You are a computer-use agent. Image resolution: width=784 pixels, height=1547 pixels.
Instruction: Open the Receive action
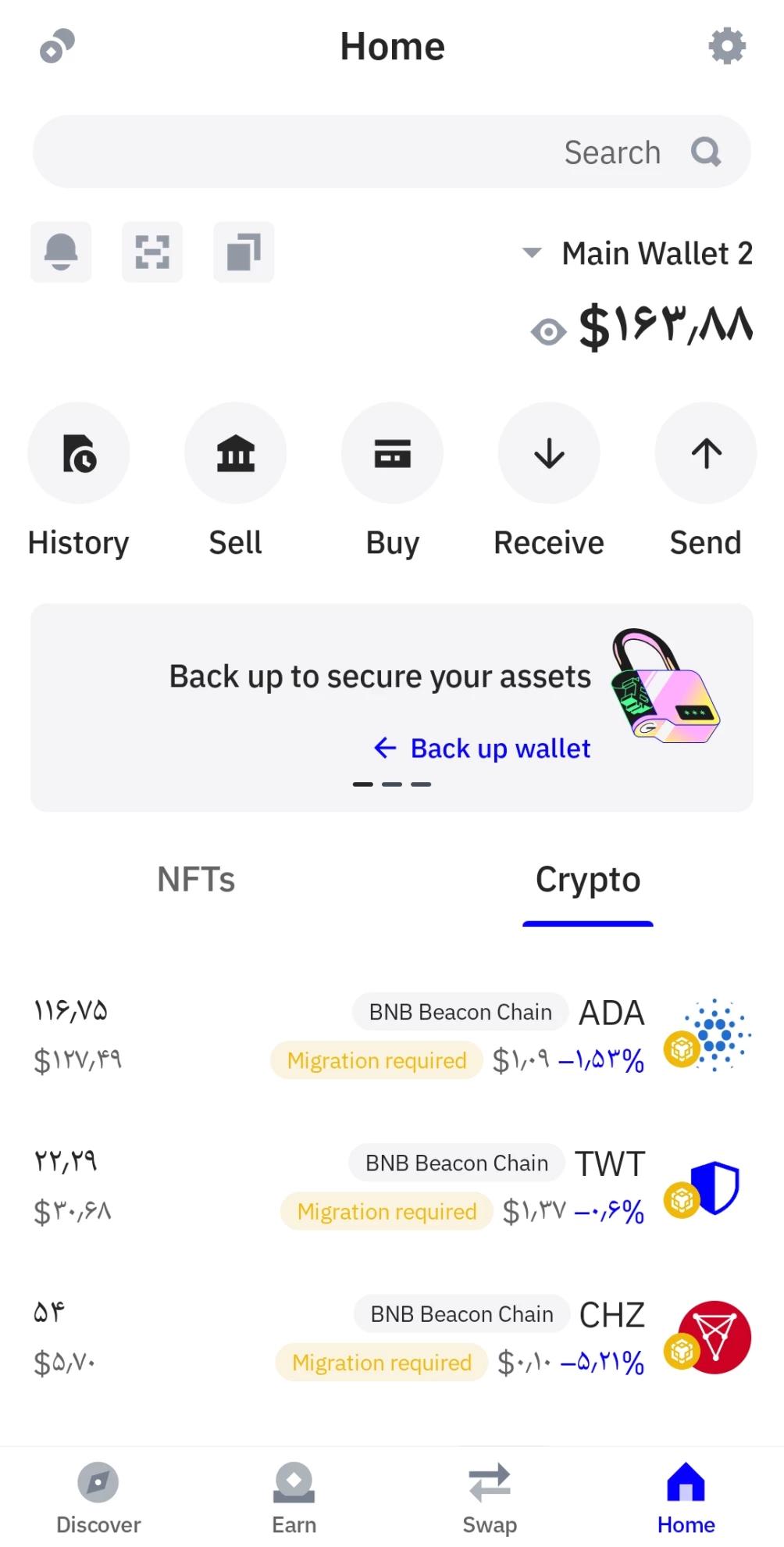pyautogui.click(x=549, y=453)
